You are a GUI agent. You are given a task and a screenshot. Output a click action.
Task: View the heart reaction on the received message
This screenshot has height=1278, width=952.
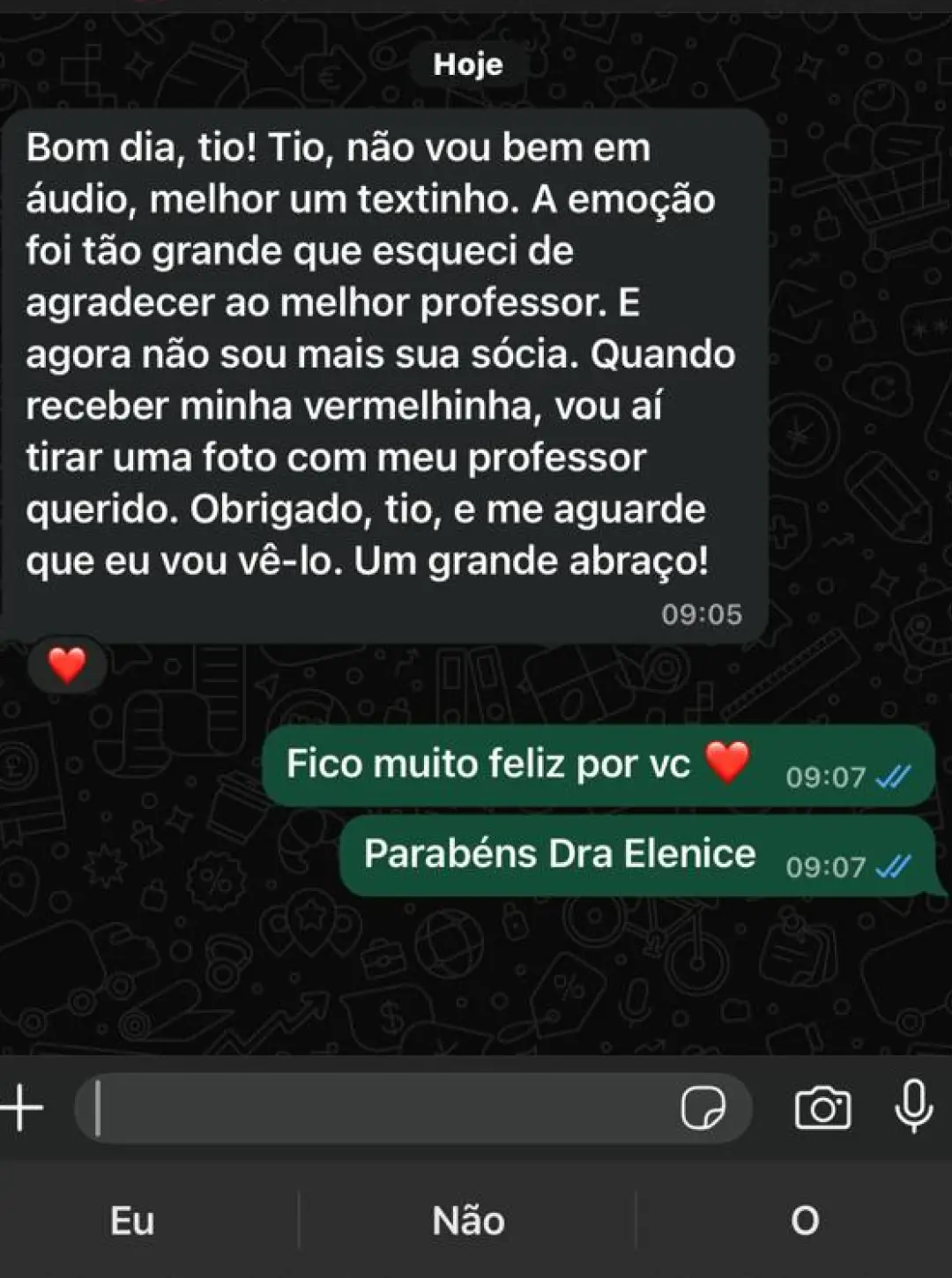67,665
